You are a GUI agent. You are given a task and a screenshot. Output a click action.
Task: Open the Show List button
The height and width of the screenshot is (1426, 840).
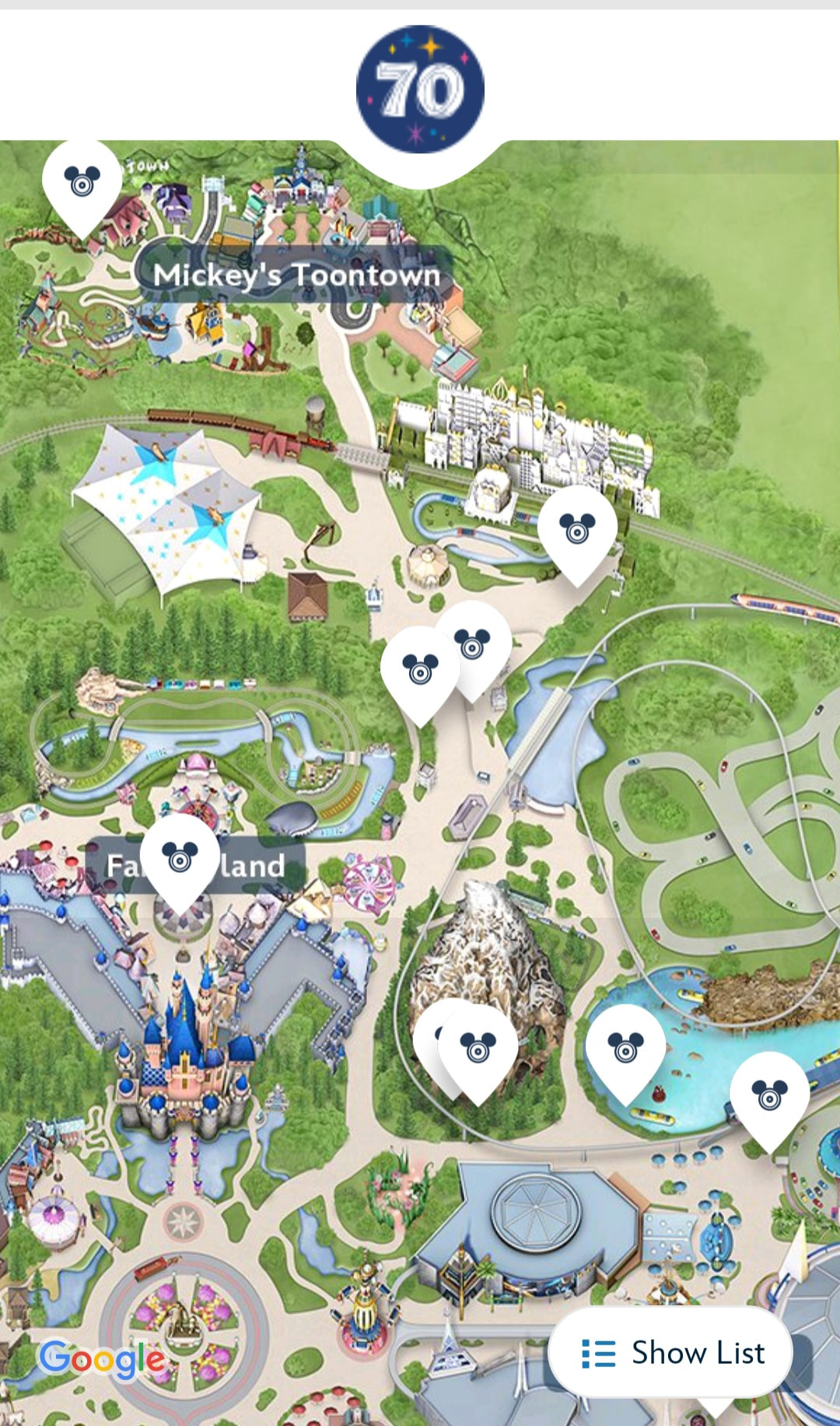[672, 1353]
